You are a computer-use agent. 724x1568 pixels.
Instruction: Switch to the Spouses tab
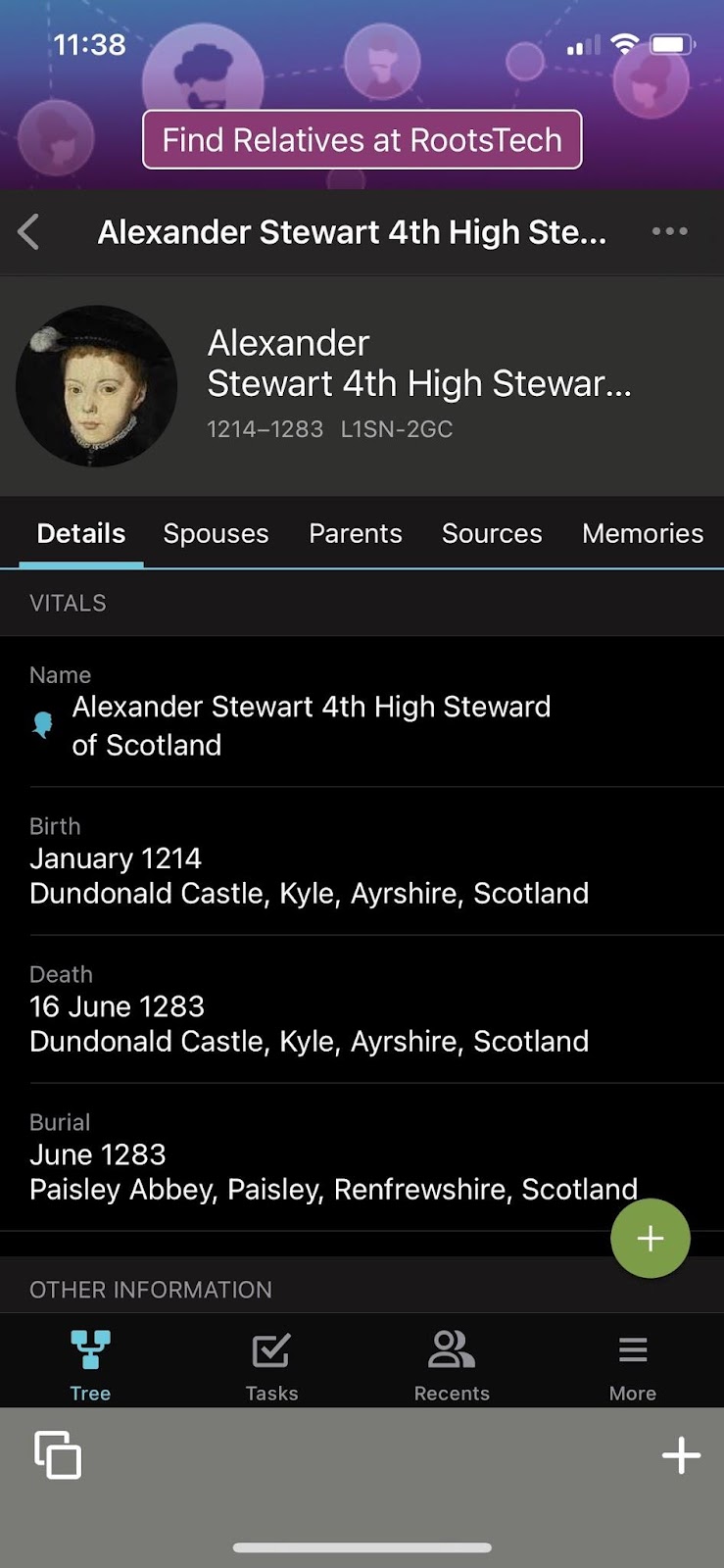point(216,533)
